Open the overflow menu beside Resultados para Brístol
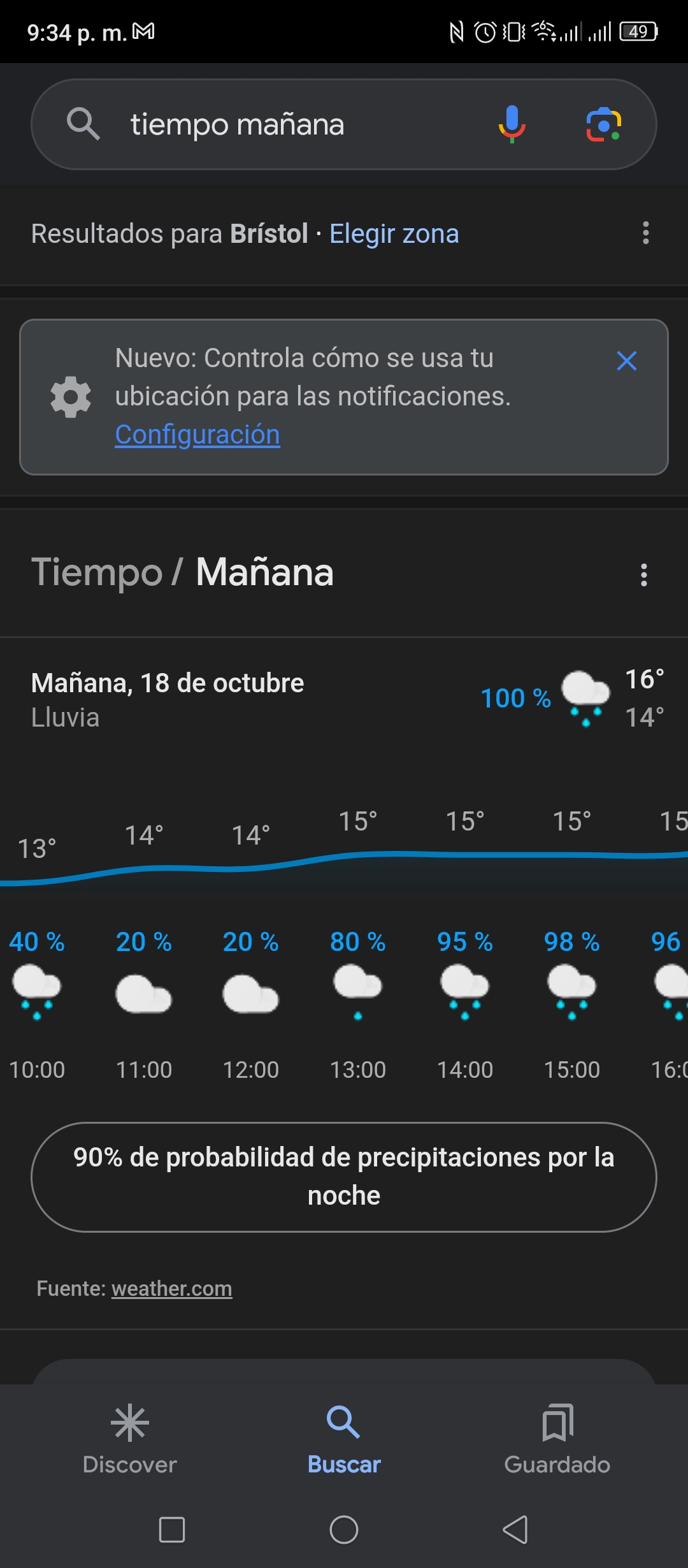Screen dimensions: 688x1568 pyautogui.click(x=645, y=233)
